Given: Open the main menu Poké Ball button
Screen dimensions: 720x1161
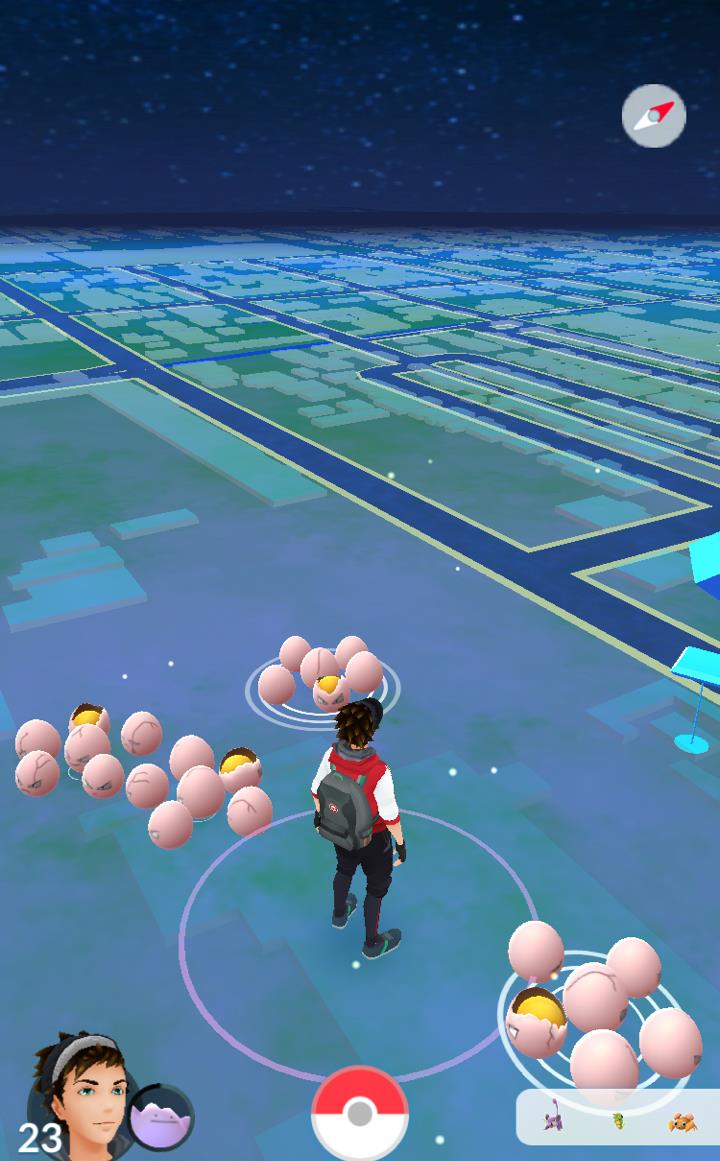Looking at the screenshot, I should [360, 1113].
